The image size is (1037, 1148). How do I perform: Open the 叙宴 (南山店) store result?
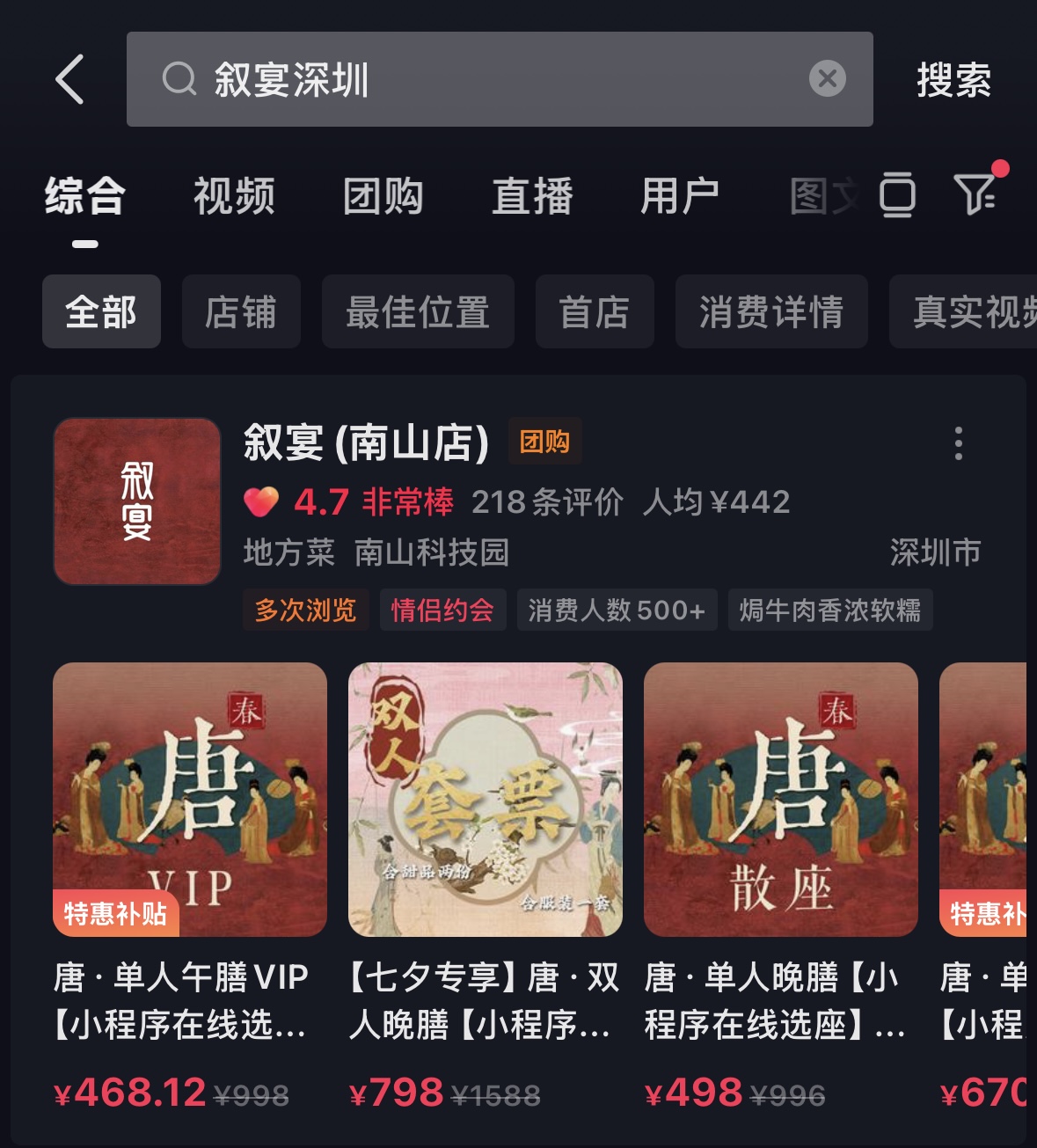(x=365, y=442)
